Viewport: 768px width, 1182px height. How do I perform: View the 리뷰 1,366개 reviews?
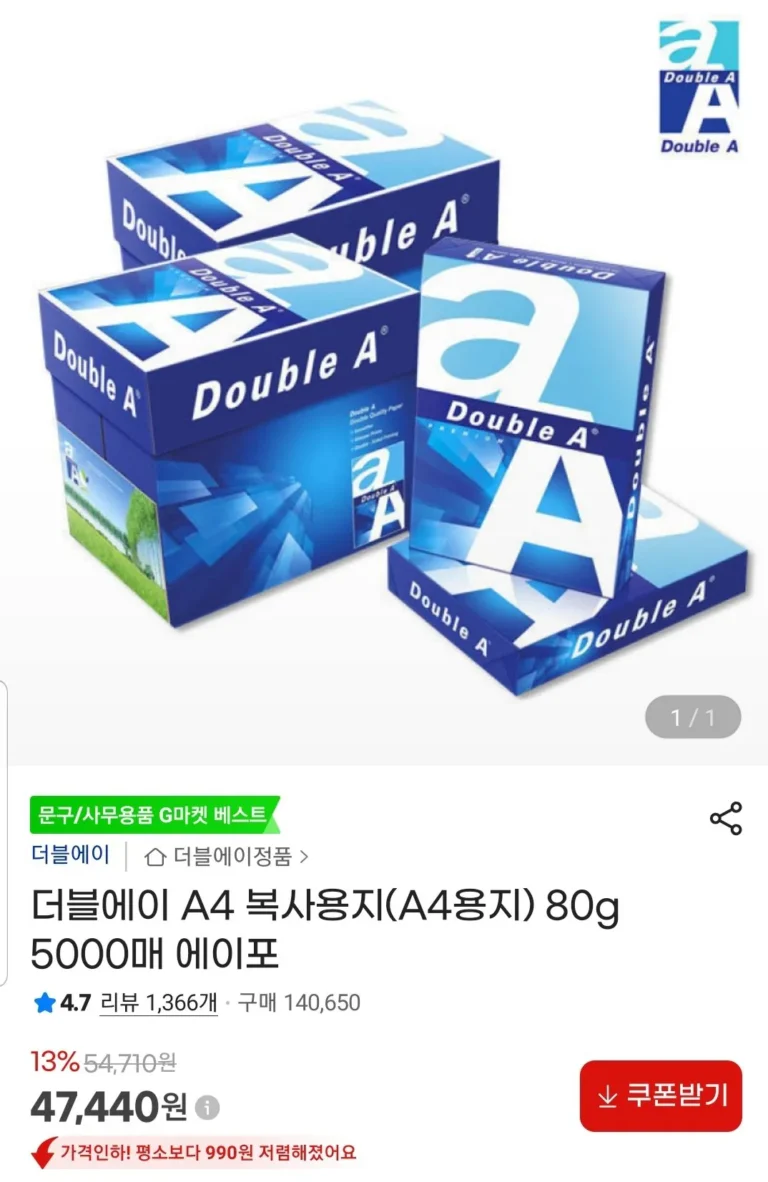coord(158,1003)
